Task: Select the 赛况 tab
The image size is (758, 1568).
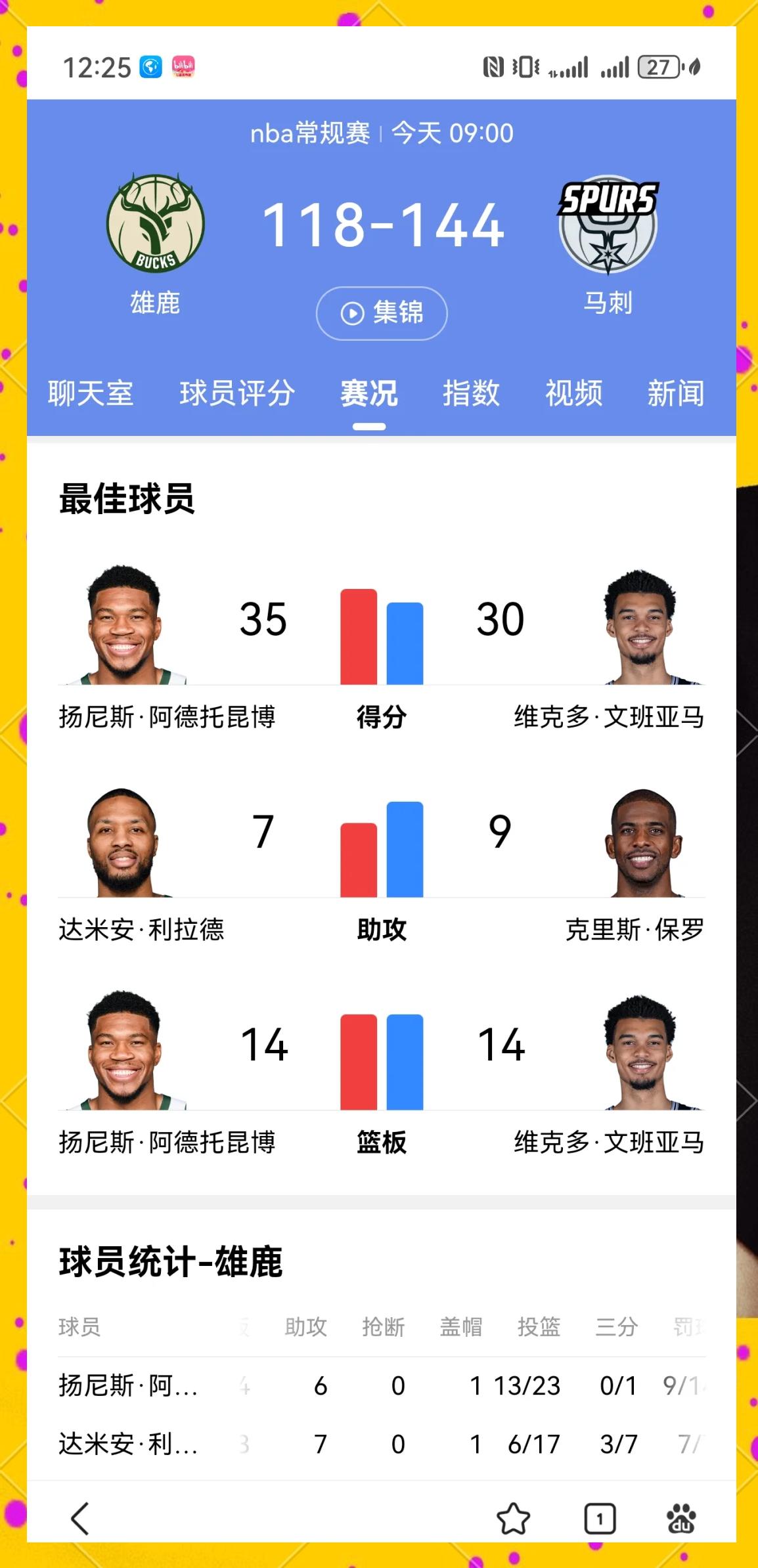Action: (368, 394)
